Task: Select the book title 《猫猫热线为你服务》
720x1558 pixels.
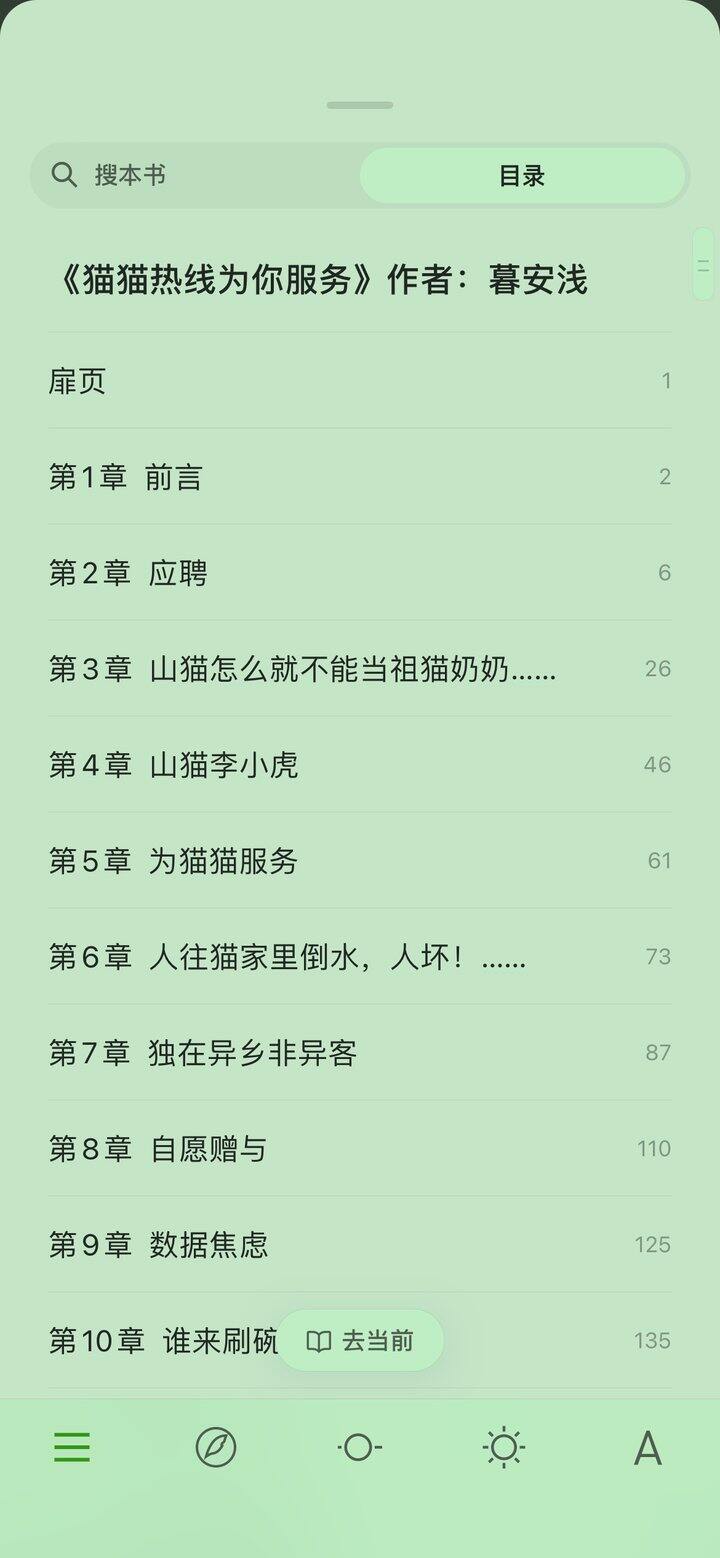Action: (x=320, y=281)
